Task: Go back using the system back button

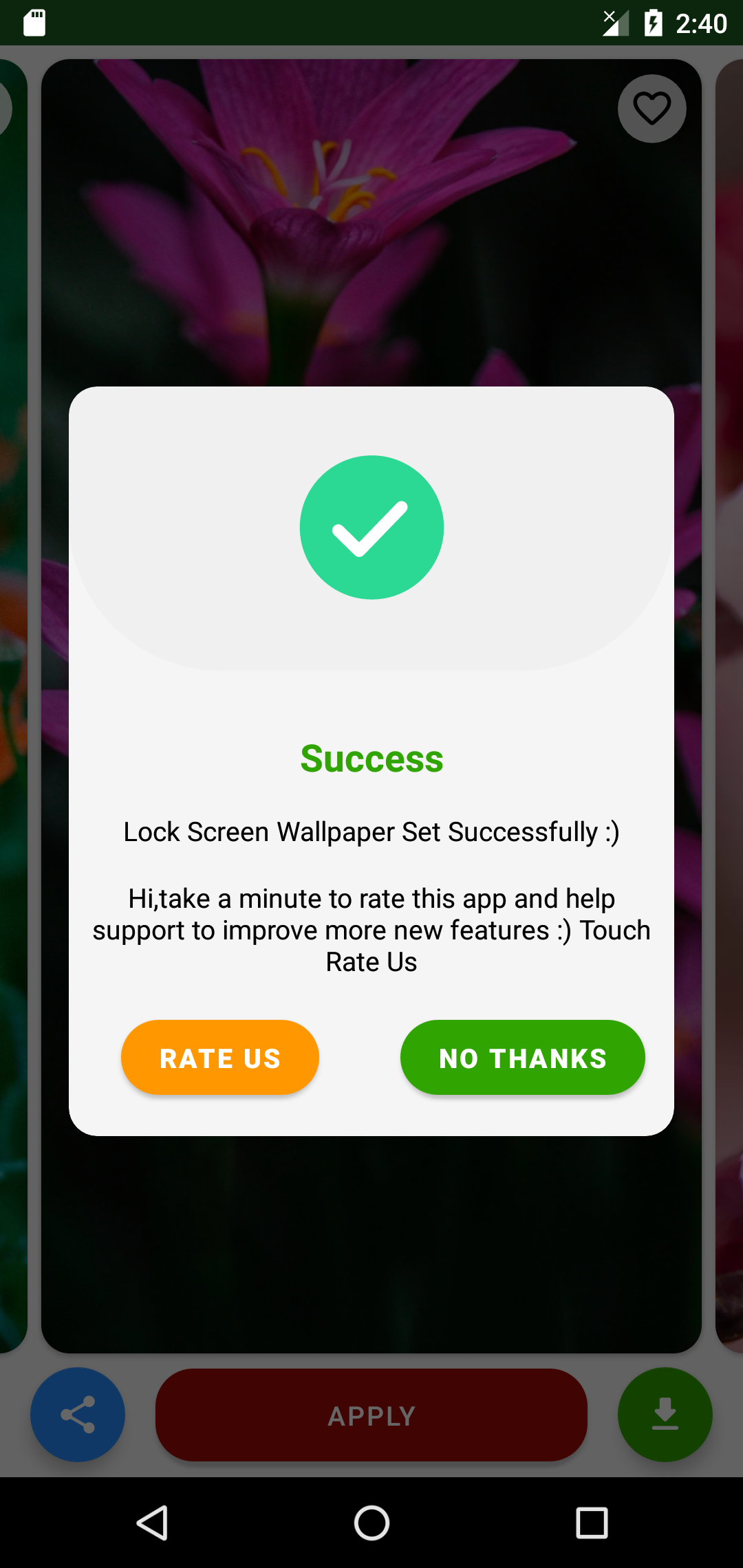Action: tap(152, 1523)
